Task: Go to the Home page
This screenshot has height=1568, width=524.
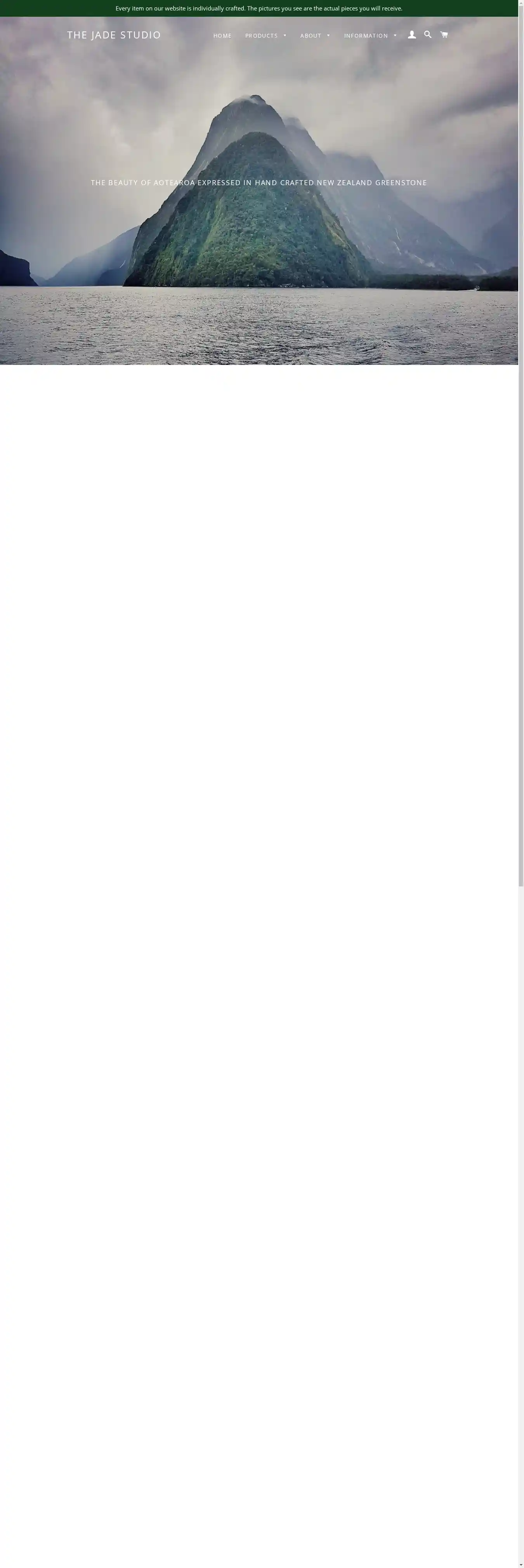Action: pyautogui.click(x=222, y=36)
